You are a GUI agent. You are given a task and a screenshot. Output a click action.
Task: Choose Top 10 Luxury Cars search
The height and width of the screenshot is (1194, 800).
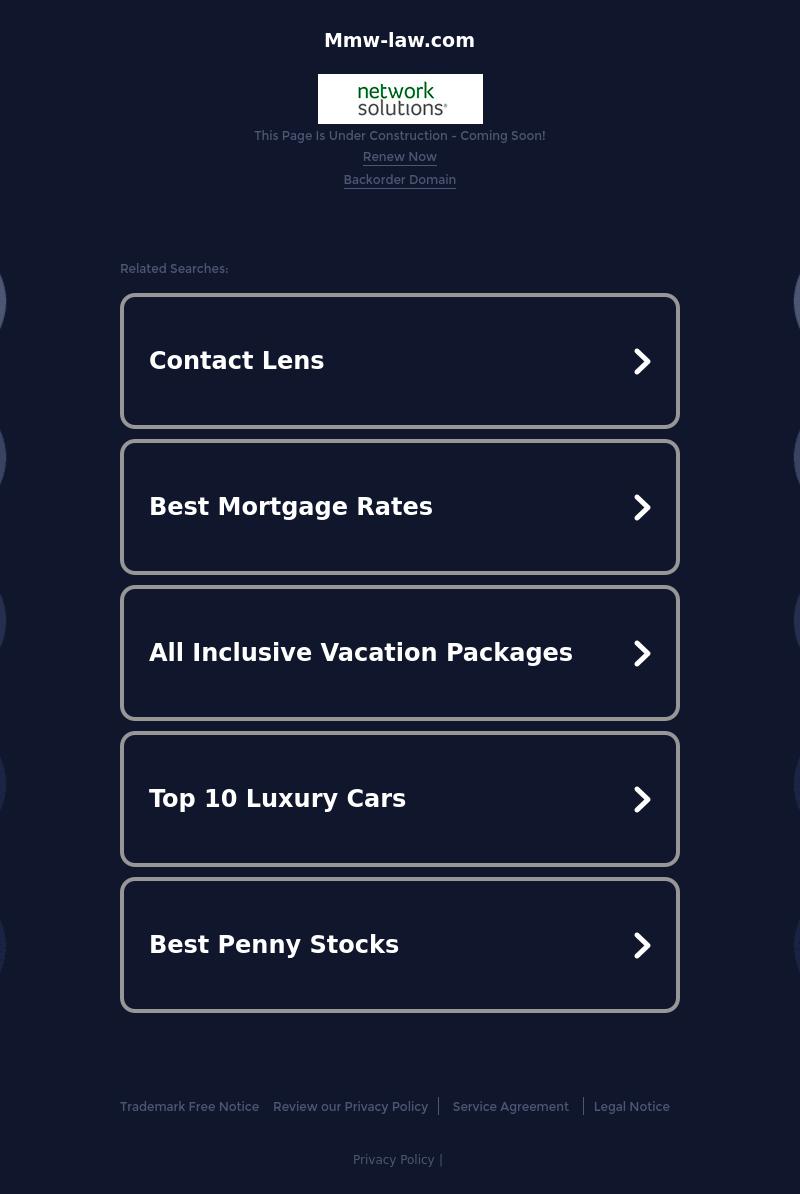coord(399,799)
